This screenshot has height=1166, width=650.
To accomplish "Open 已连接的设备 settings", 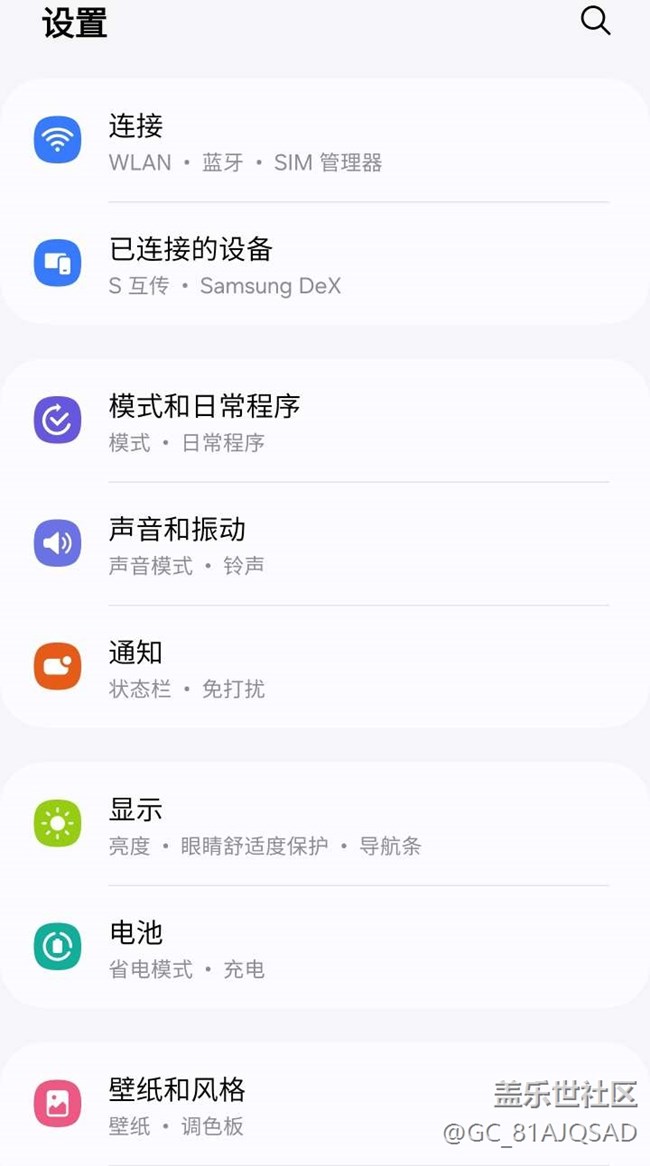I will [x=324, y=265].
